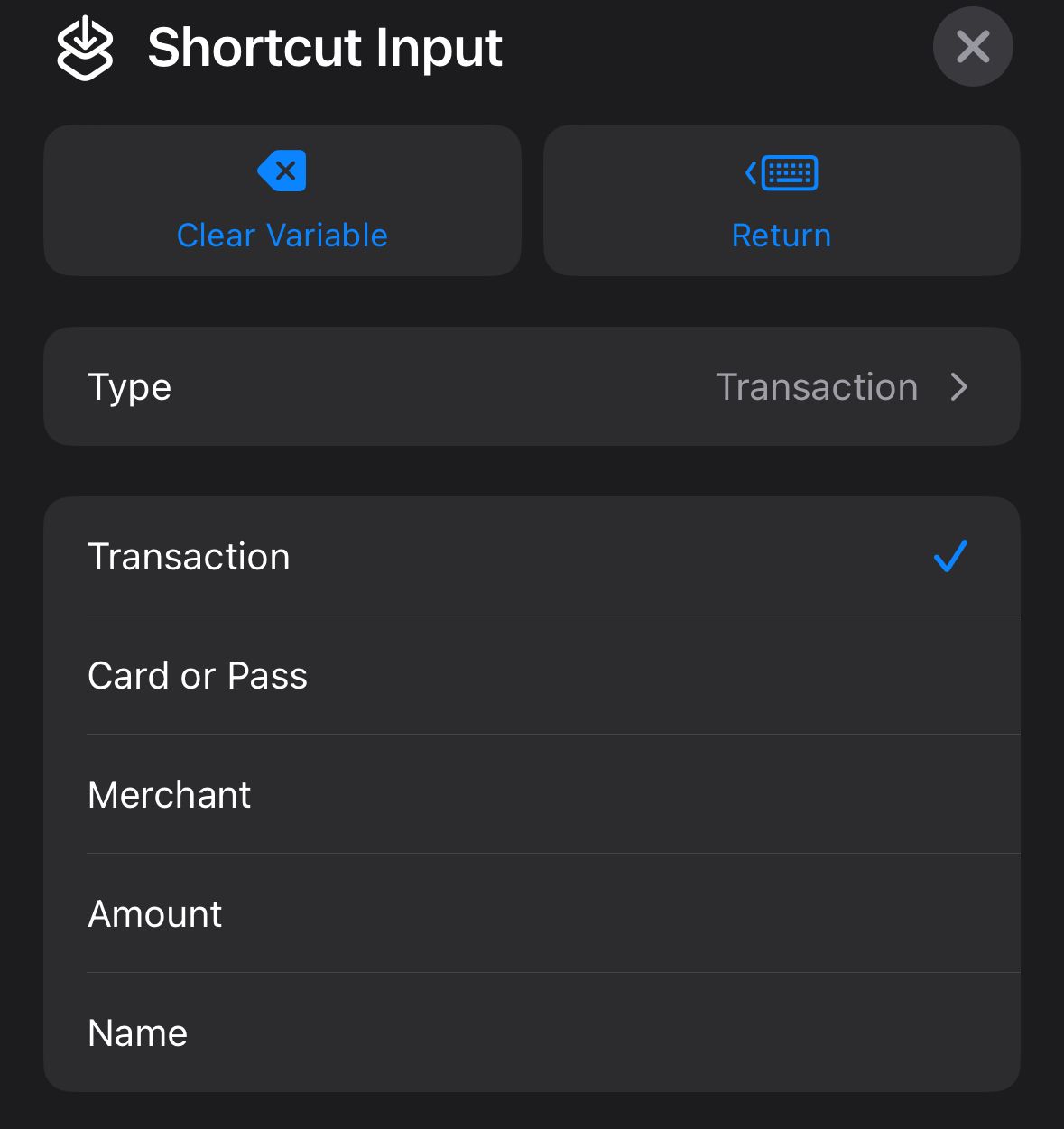Open the Type row set to Transaction
The image size is (1064, 1129).
532,386
